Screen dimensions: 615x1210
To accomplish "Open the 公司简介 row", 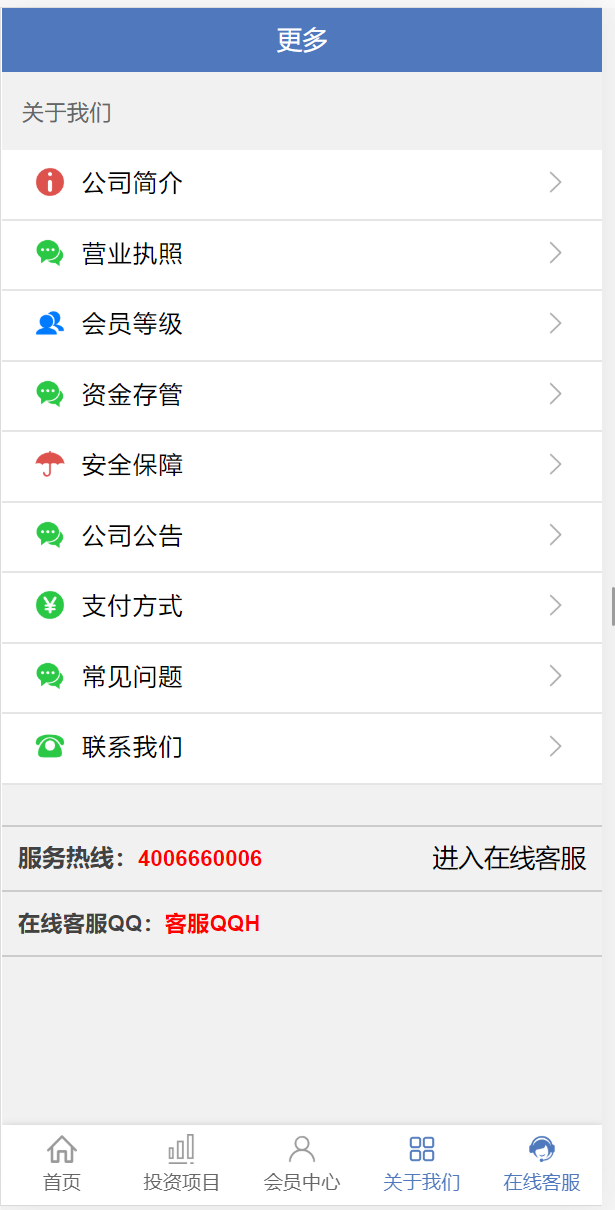I will [300, 184].
